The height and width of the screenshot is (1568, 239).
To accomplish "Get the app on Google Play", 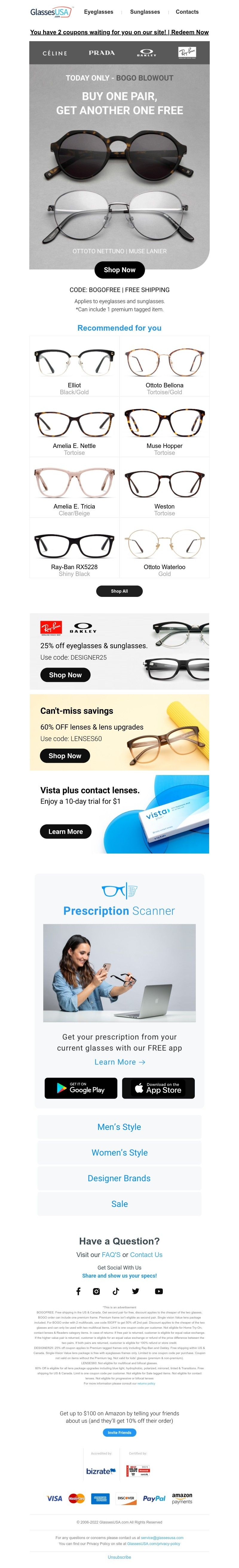I will [x=82, y=1088].
